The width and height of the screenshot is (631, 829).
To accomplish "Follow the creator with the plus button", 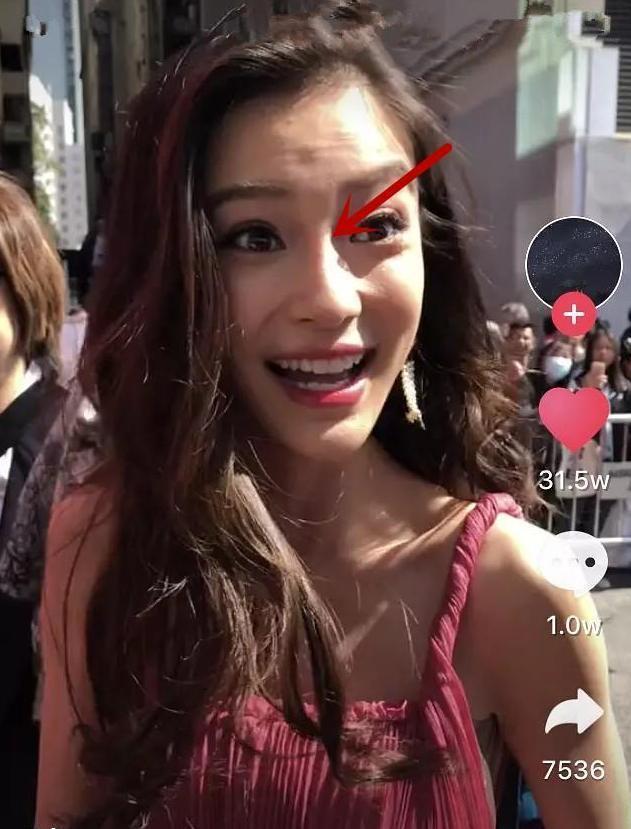I will click(574, 315).
